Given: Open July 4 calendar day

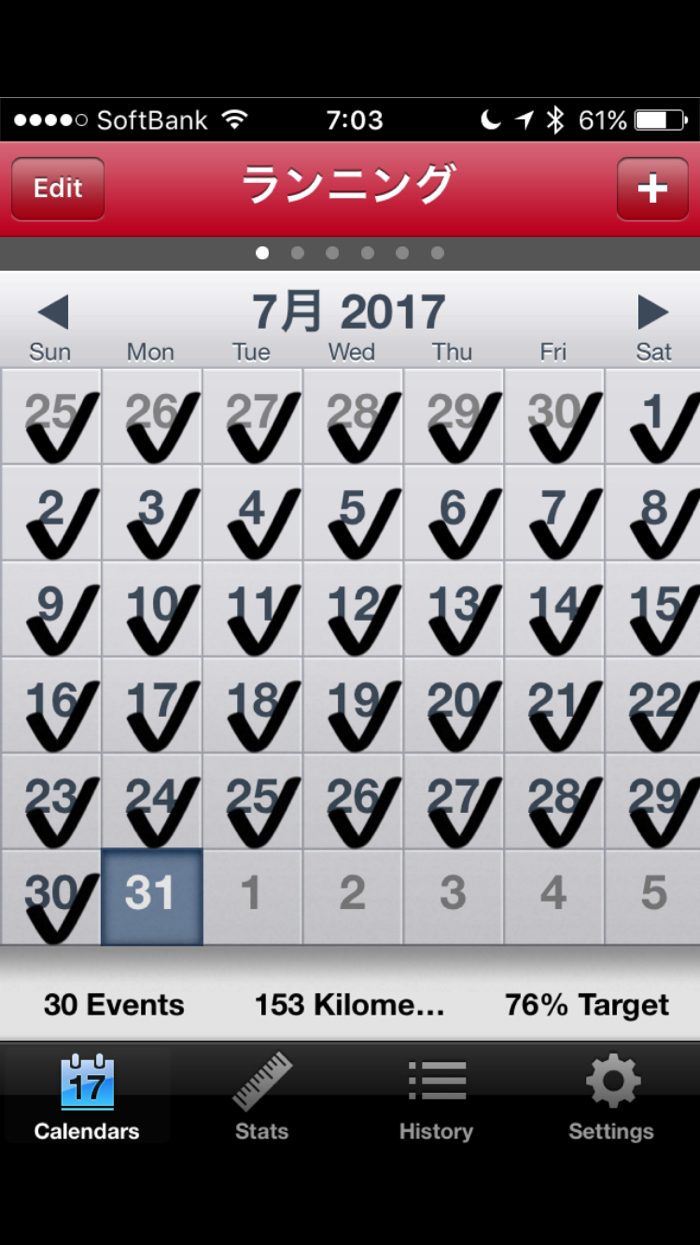Looking at the screenshot, I should 252,512.
